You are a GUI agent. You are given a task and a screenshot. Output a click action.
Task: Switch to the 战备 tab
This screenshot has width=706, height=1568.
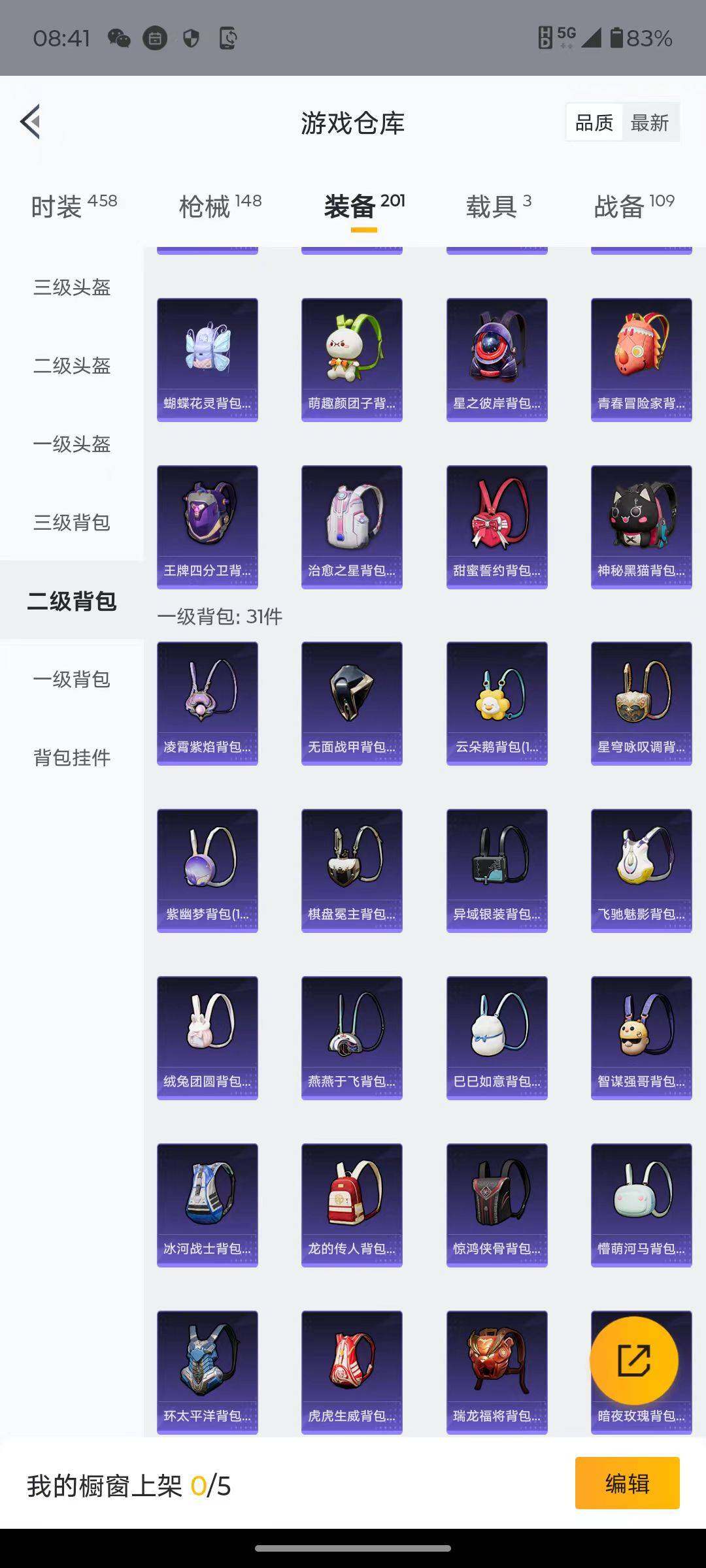pyautogui.click(x=633, y=204)
